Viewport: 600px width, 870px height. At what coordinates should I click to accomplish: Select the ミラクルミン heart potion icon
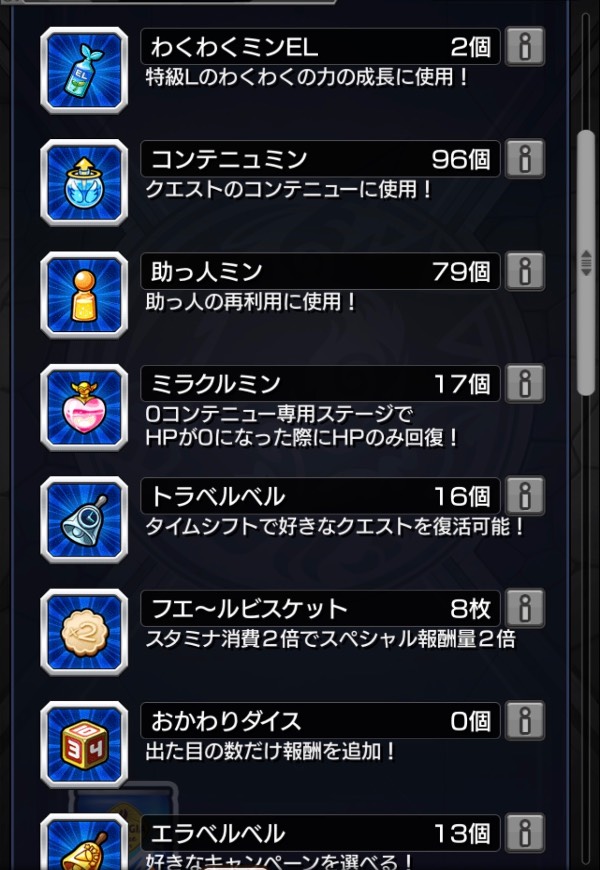click(x=84, y=407)
